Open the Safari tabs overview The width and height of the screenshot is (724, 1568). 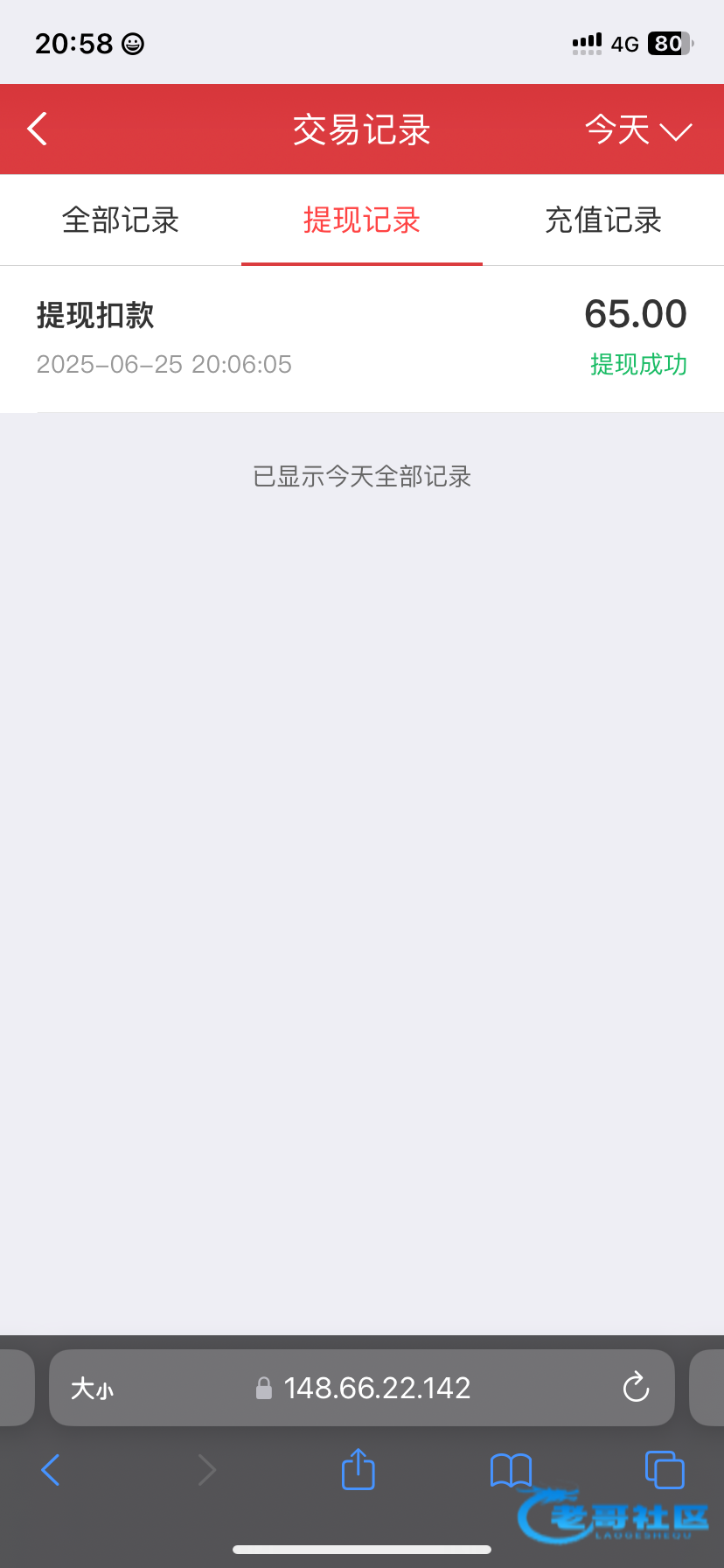point(665,1470)
